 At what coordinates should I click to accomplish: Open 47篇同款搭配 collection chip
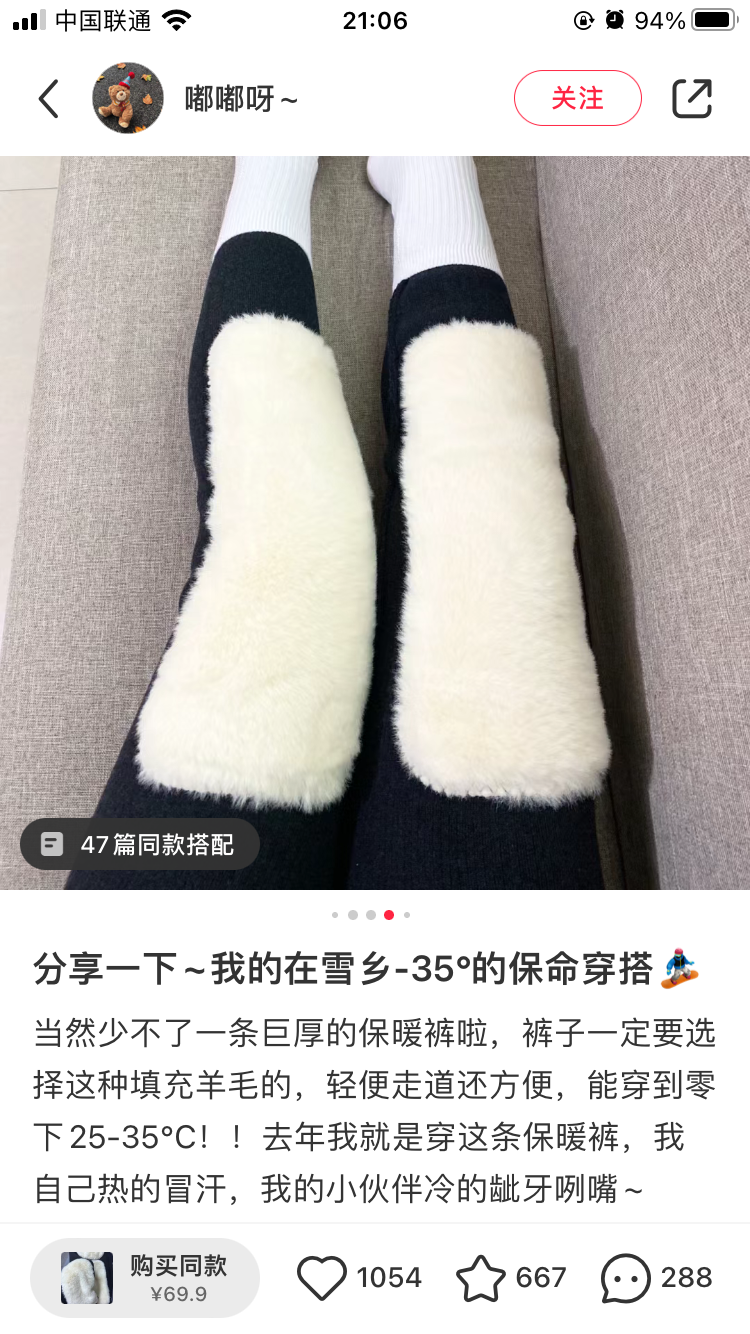140,845
